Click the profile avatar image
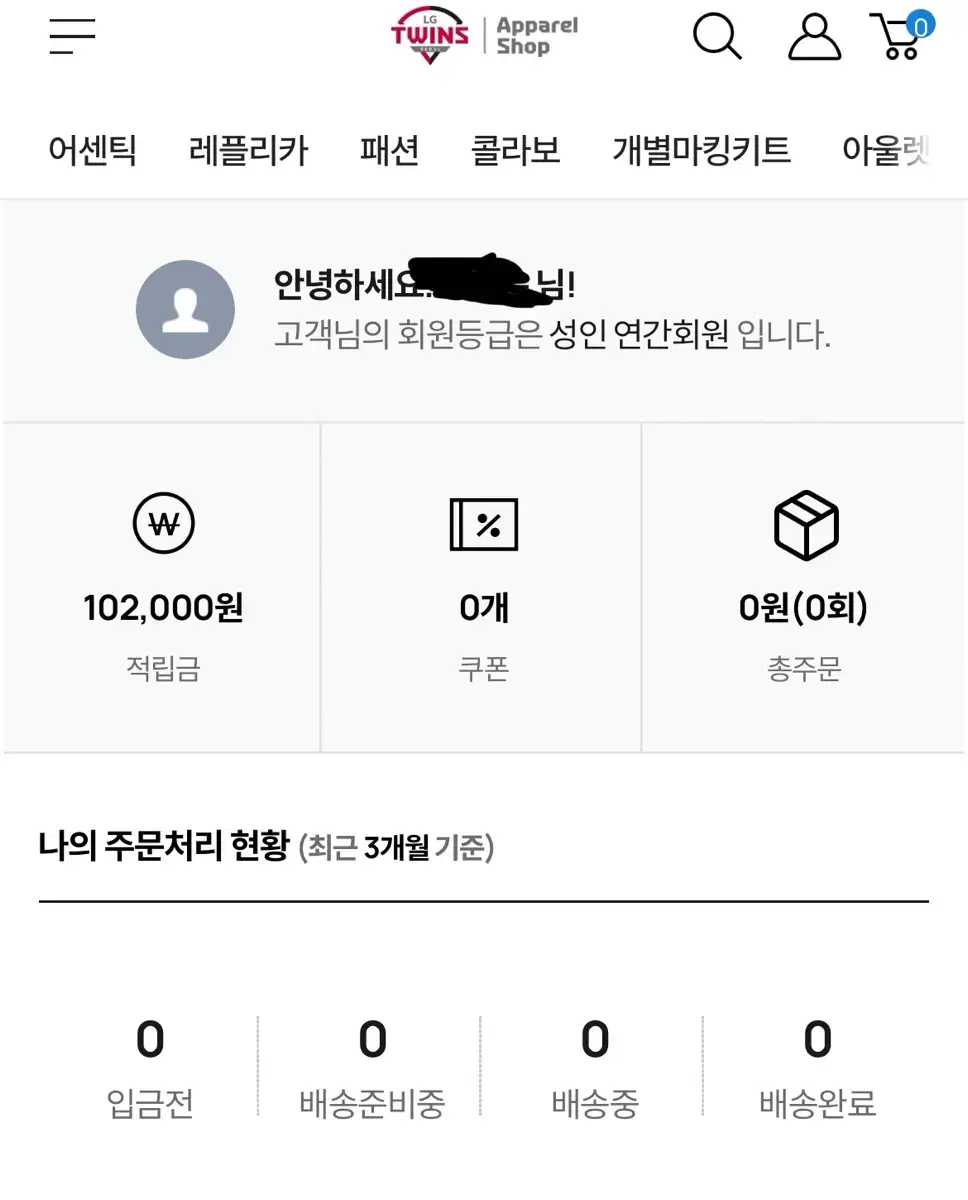The height and width of the screenshot is (1200, 968). pos(185,309)
